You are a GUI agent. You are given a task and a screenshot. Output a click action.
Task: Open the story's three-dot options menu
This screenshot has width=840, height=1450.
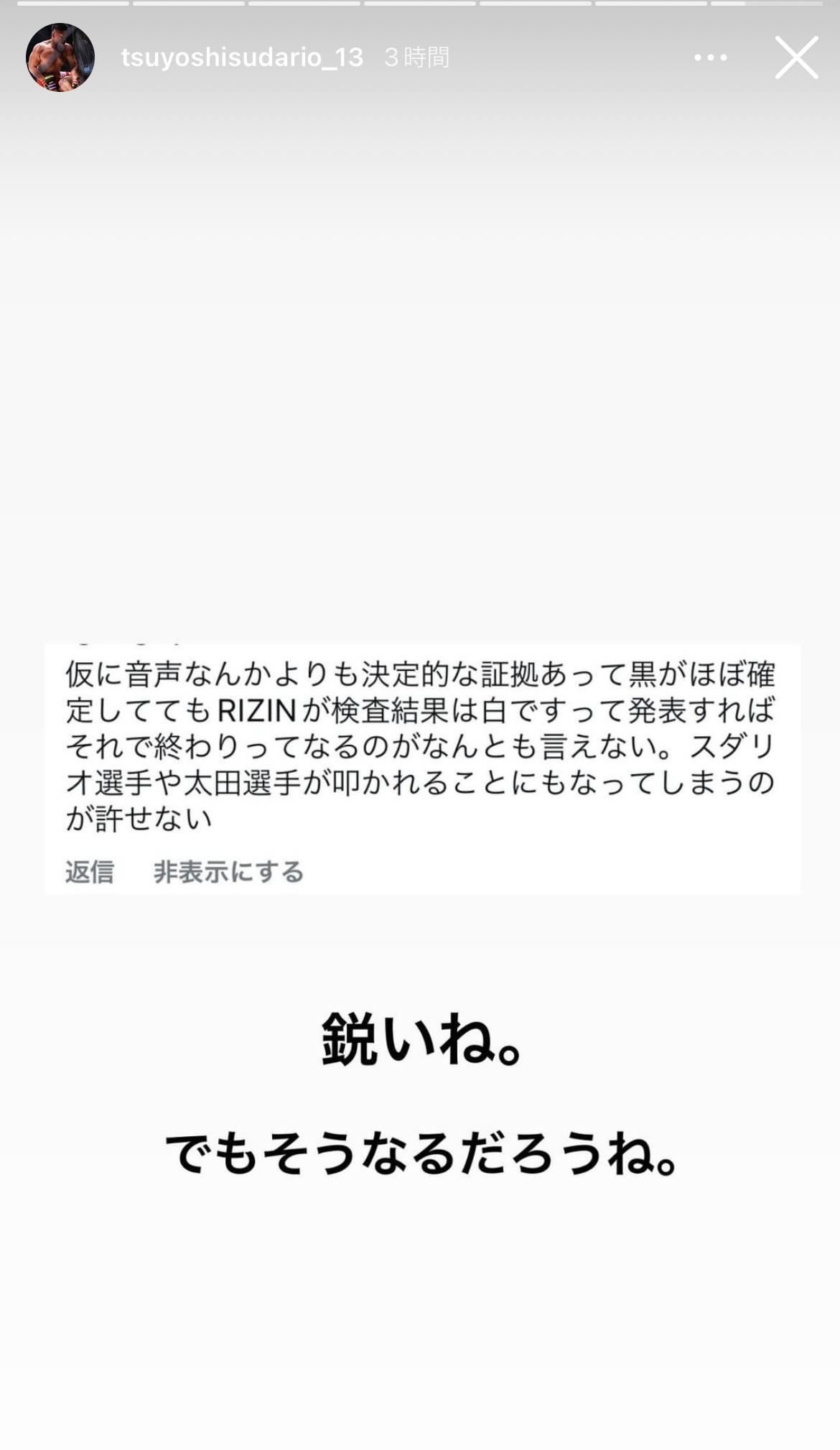tap(711, 57)
